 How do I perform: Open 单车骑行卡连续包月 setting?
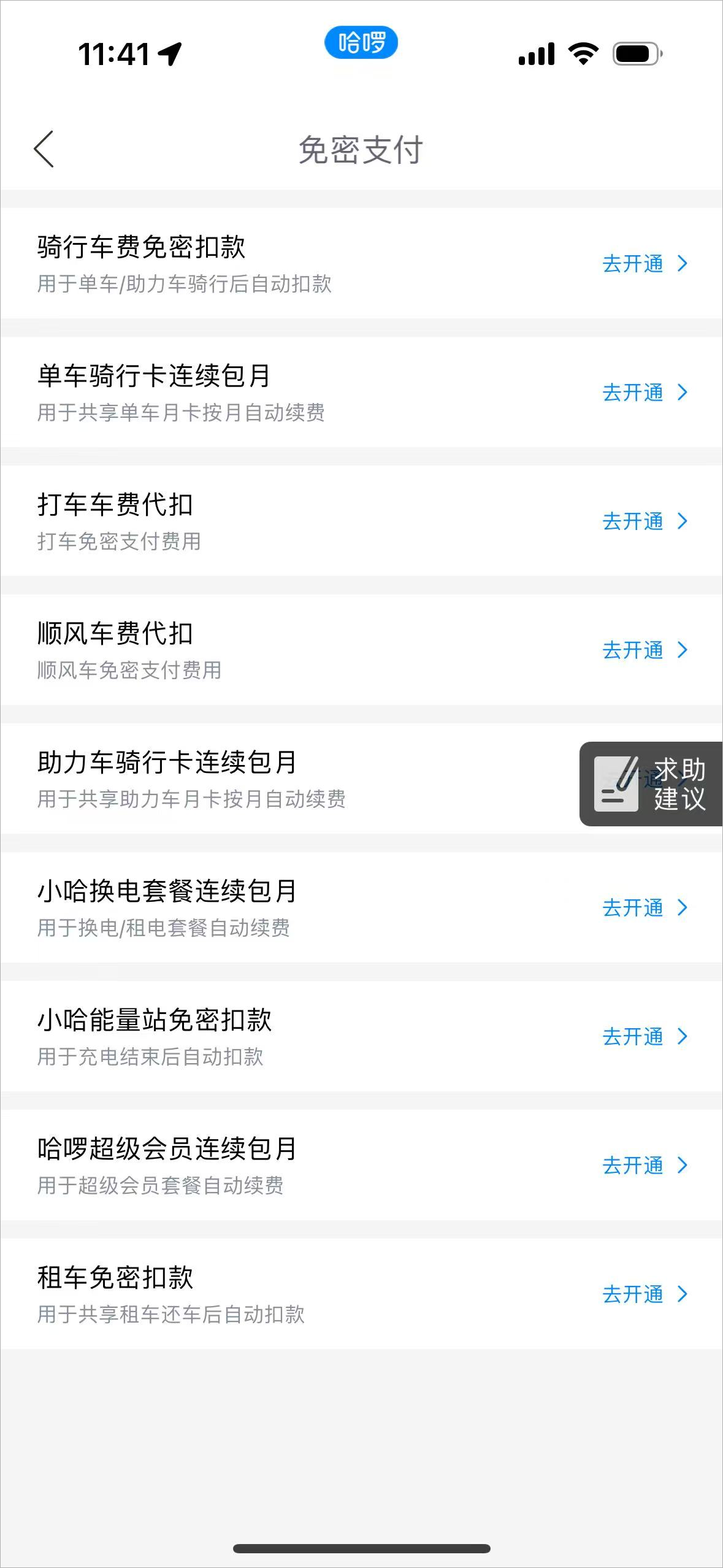[x=644, y=393]
